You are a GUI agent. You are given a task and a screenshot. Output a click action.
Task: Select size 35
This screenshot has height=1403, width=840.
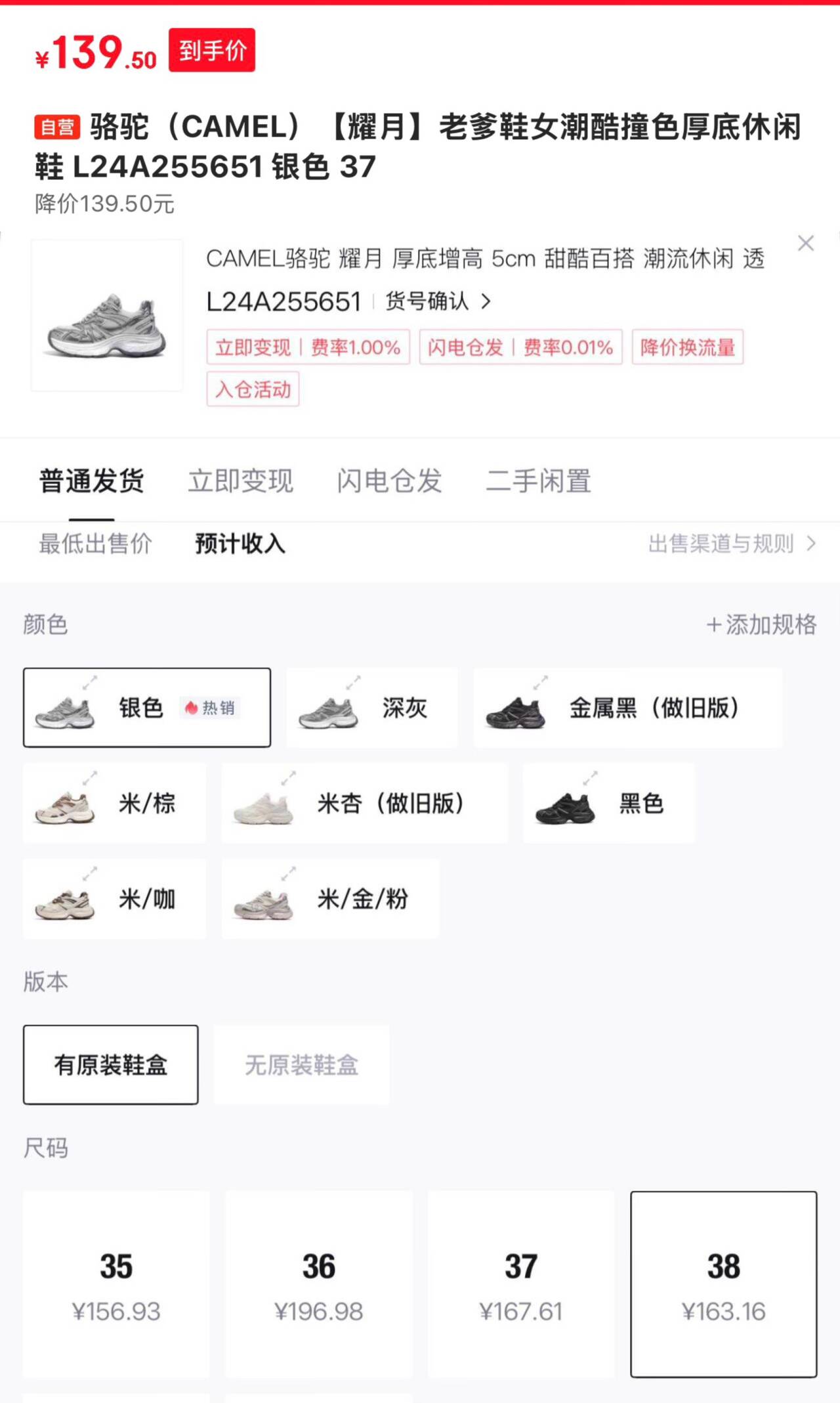click(x=116, y=1284)
